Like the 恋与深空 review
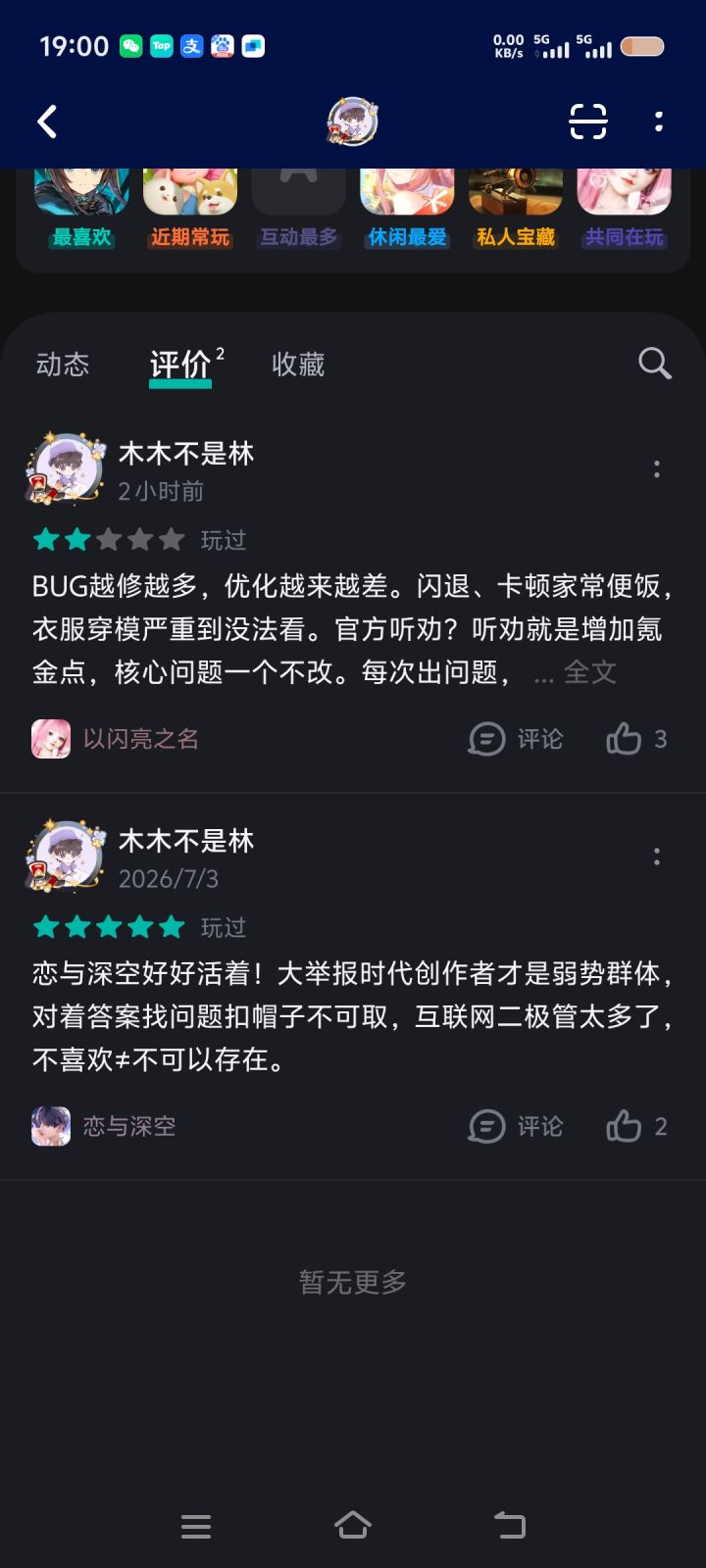The height and width of the screenshot is (1568, 706). point(636,1126)
